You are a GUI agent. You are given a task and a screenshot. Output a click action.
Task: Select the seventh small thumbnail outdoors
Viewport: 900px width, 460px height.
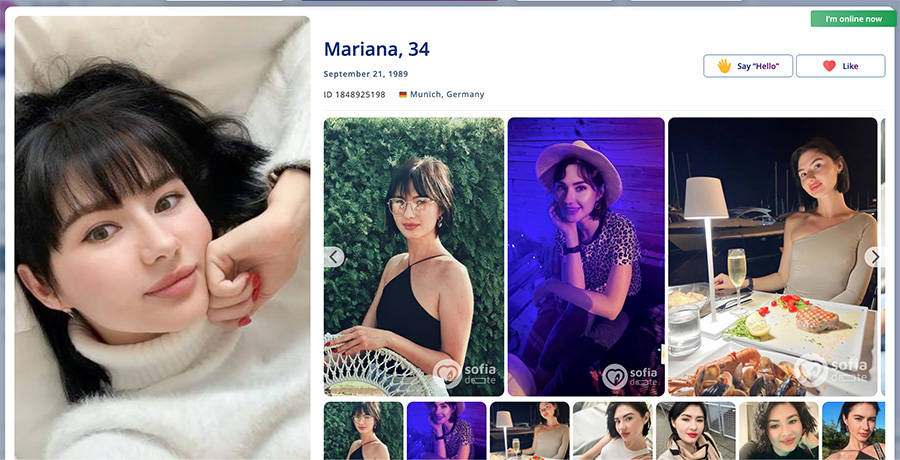point(855,431)
